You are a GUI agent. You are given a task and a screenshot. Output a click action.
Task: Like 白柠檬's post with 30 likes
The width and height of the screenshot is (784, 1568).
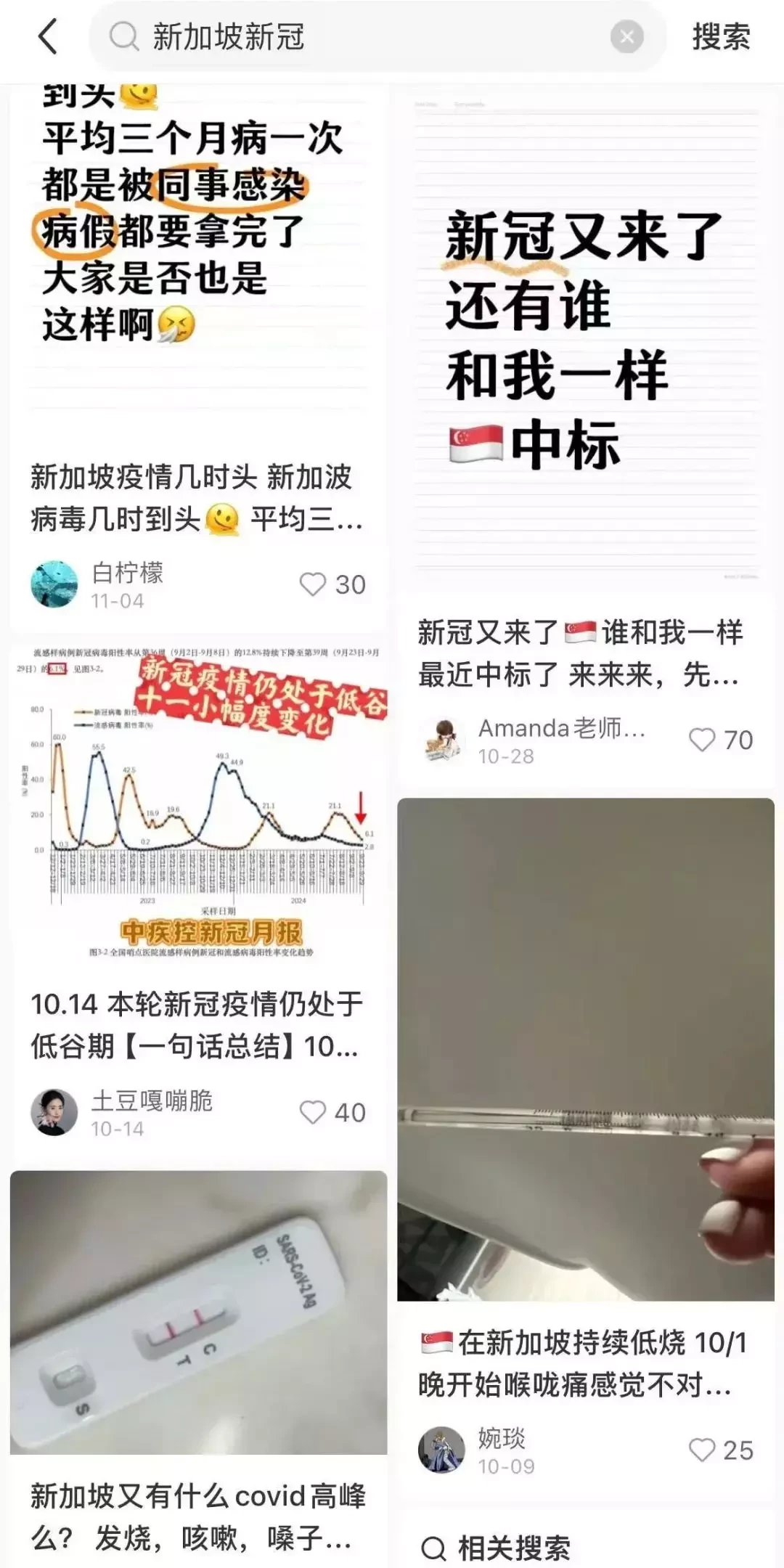pyautogui.click(x=314, y=584)
